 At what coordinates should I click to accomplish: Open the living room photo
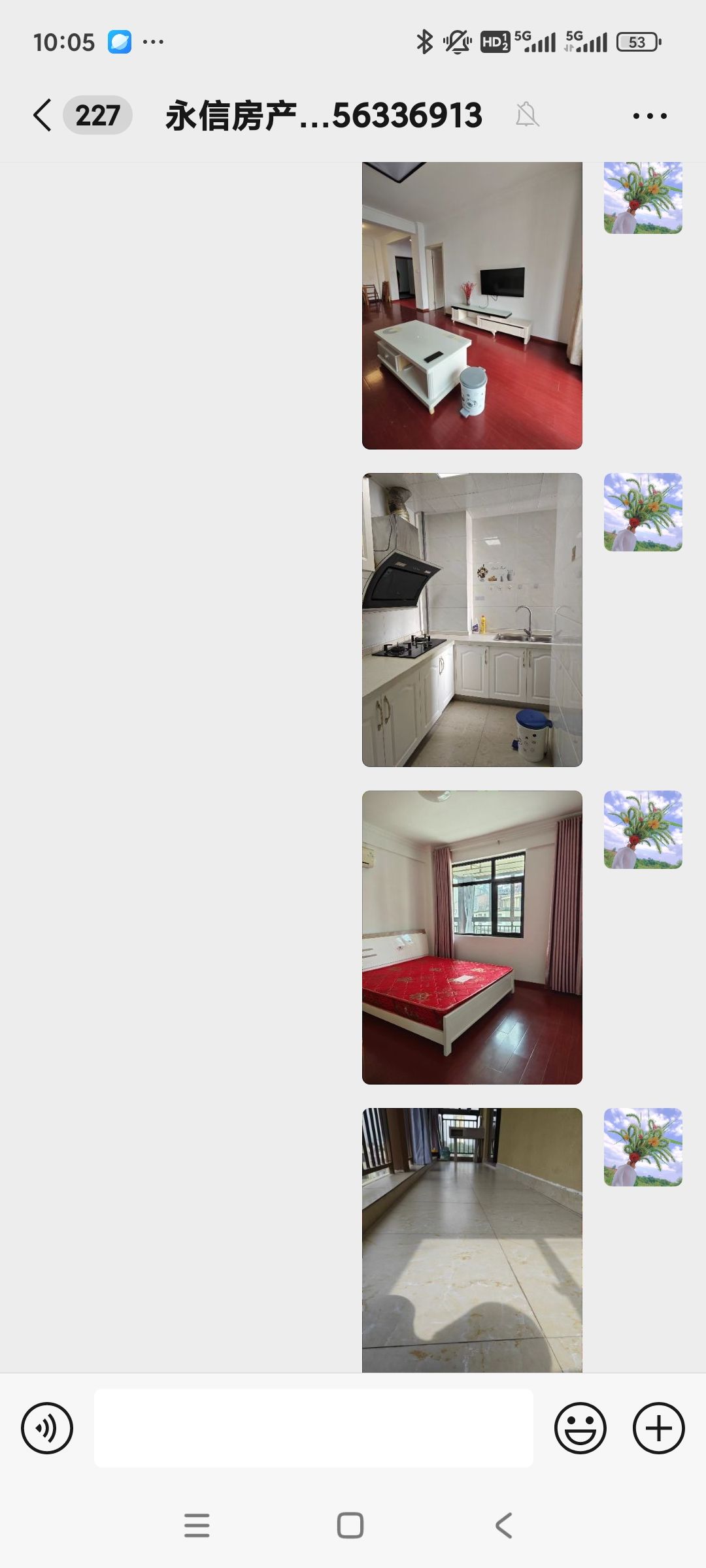click(472, 305)
